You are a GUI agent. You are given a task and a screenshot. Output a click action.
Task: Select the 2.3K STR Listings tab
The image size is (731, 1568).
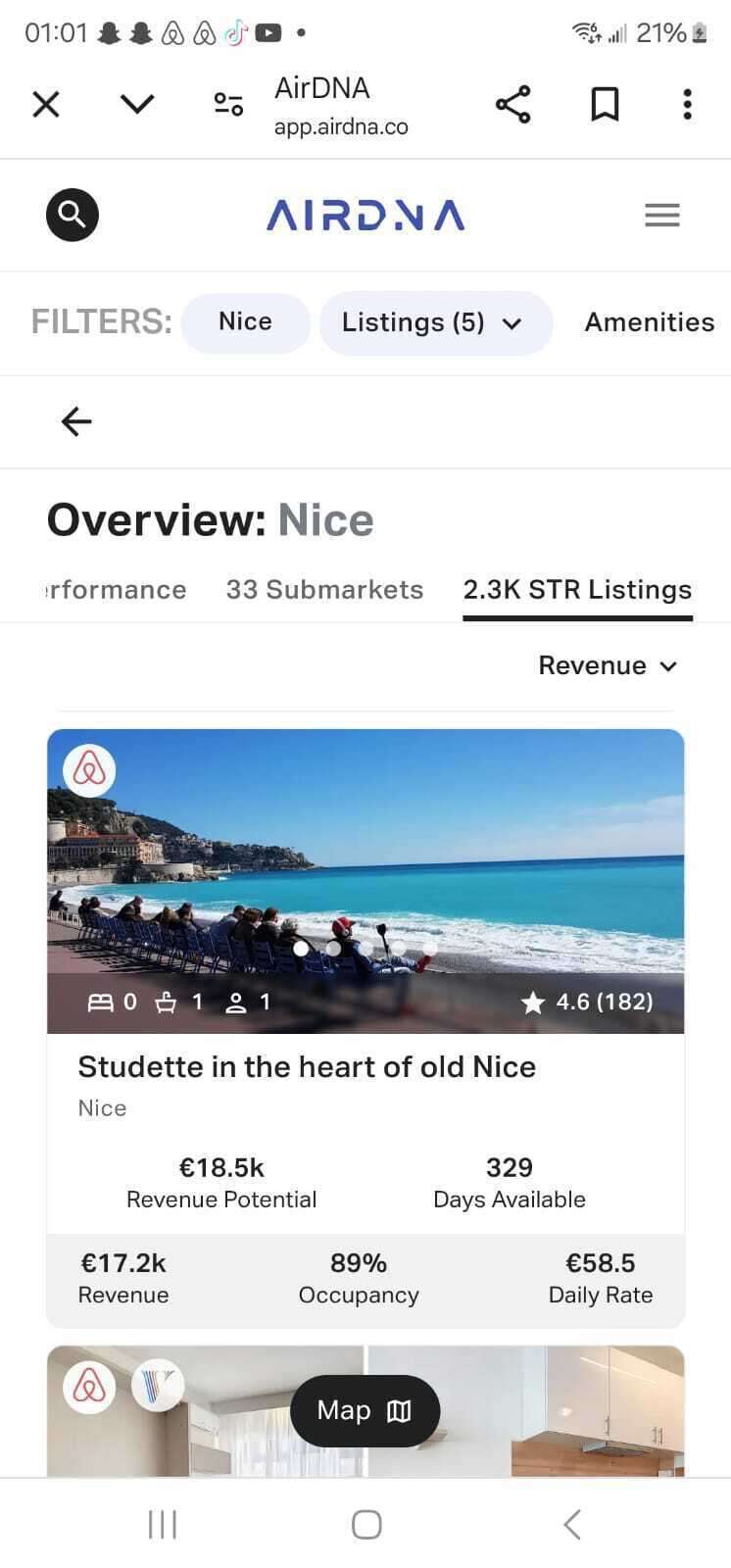coord(577,590)
